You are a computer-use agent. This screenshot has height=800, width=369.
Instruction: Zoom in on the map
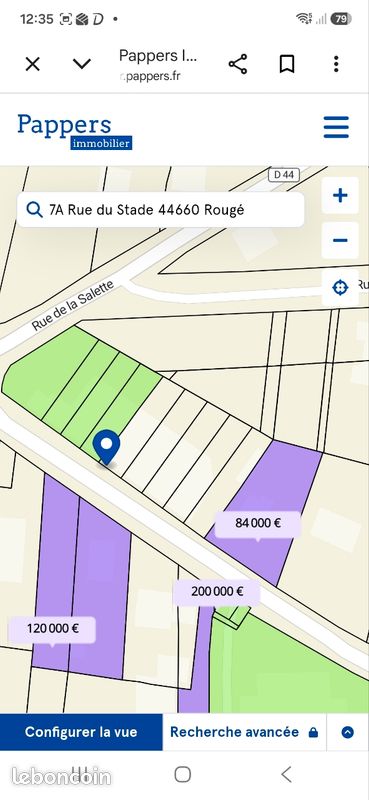click(x=340, y=195)
